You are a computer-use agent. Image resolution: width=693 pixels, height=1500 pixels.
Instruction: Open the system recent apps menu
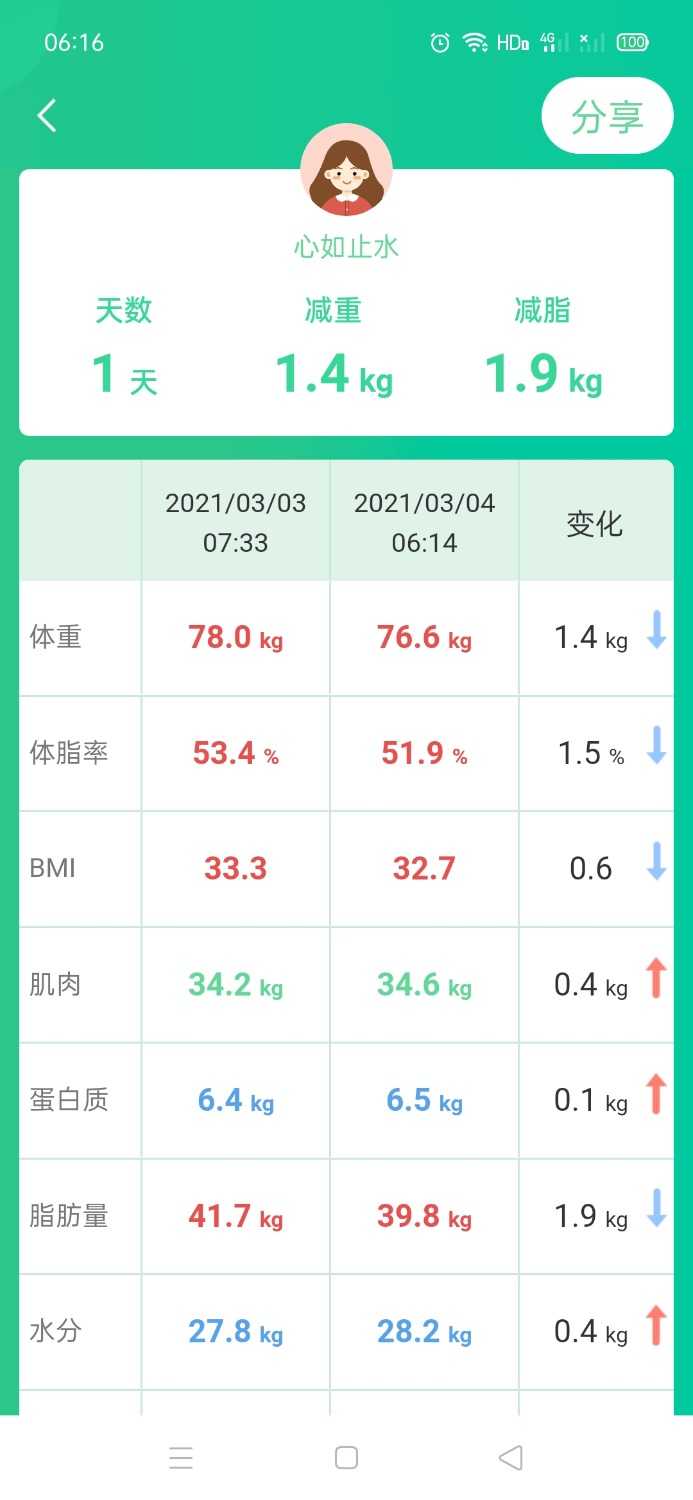coord(181,1458)
